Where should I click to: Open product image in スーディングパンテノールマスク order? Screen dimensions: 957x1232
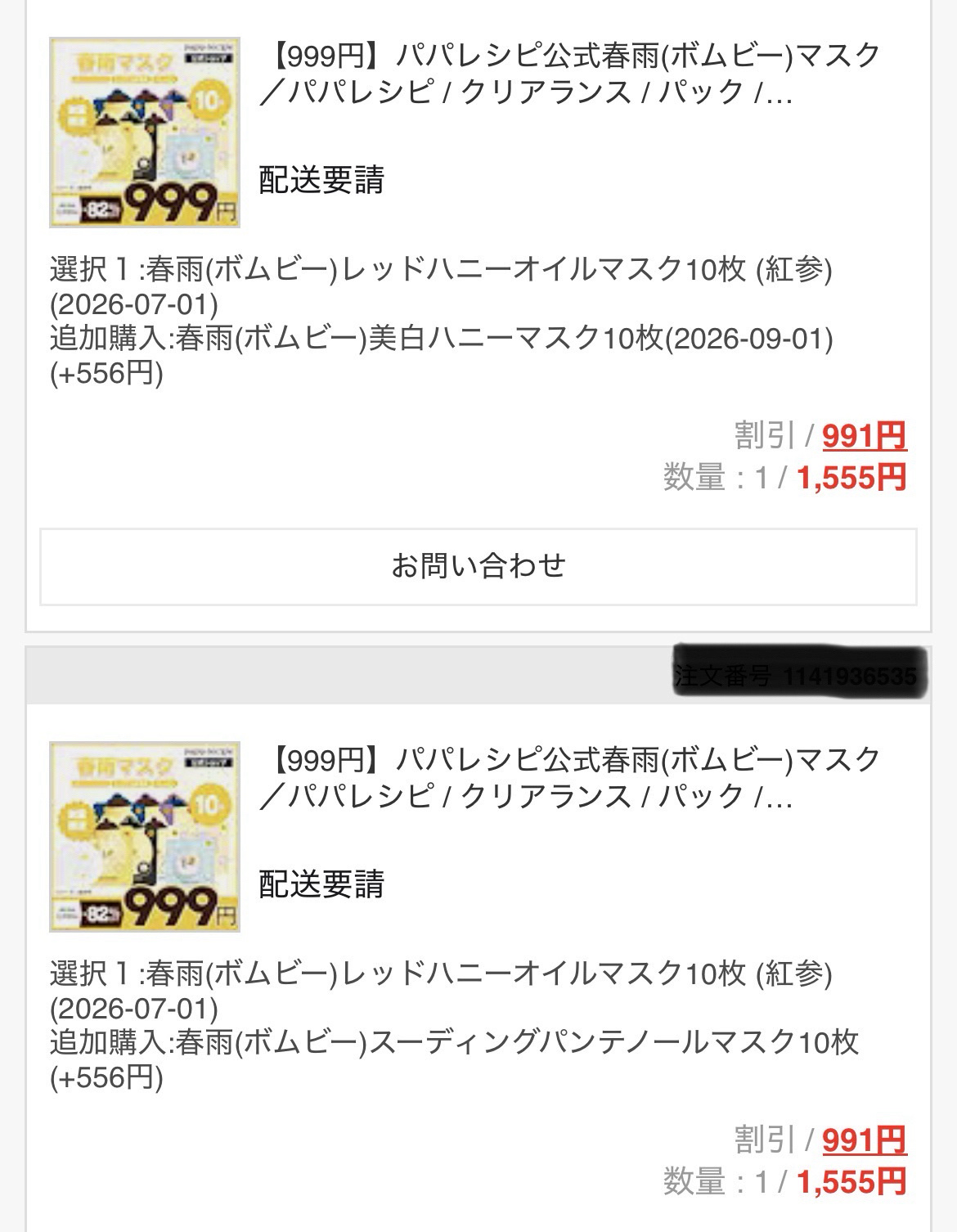pyautogui.click(x=145, y=836)
